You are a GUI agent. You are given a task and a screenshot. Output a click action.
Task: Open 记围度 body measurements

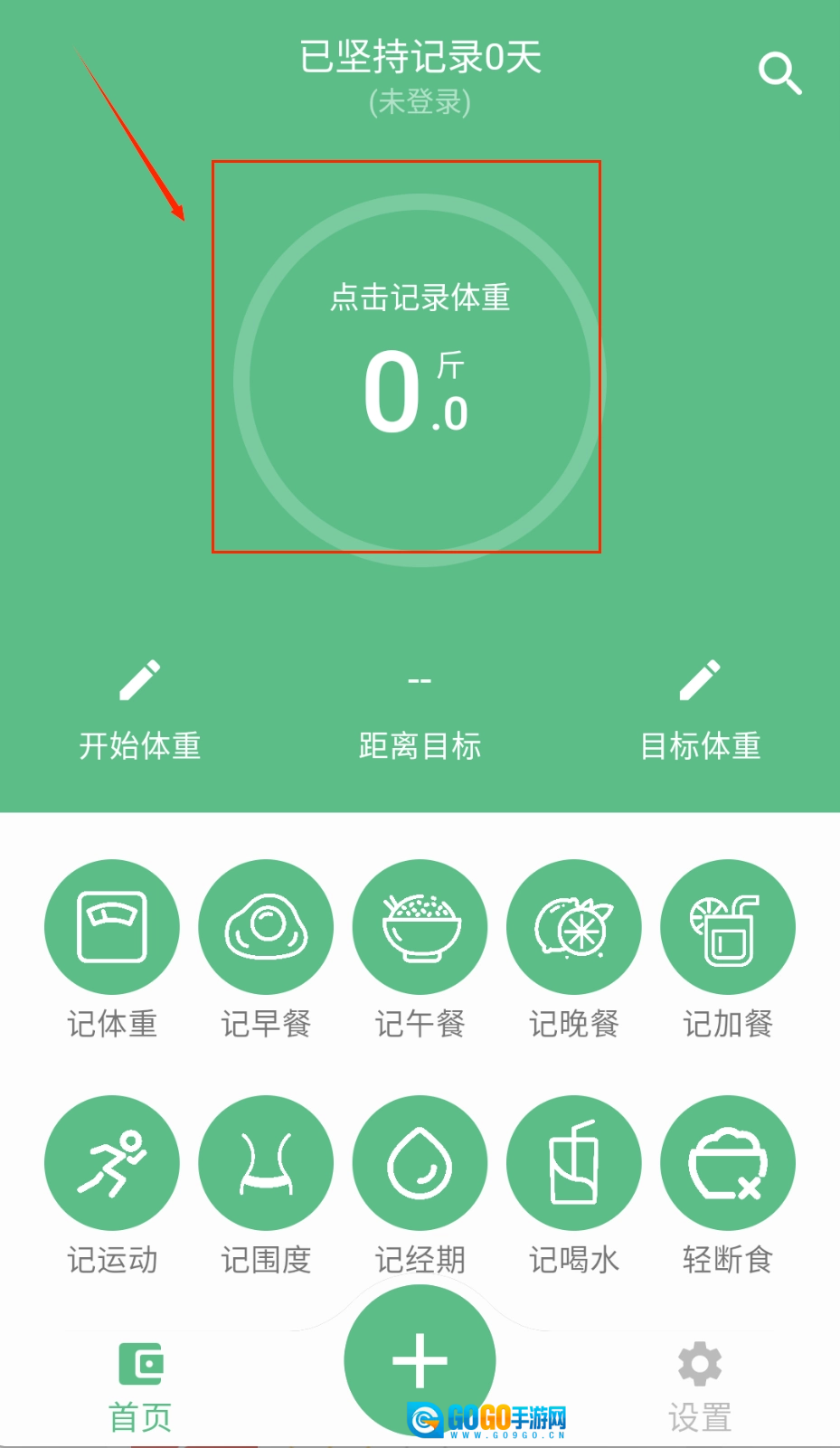(x=266, y=1163)
